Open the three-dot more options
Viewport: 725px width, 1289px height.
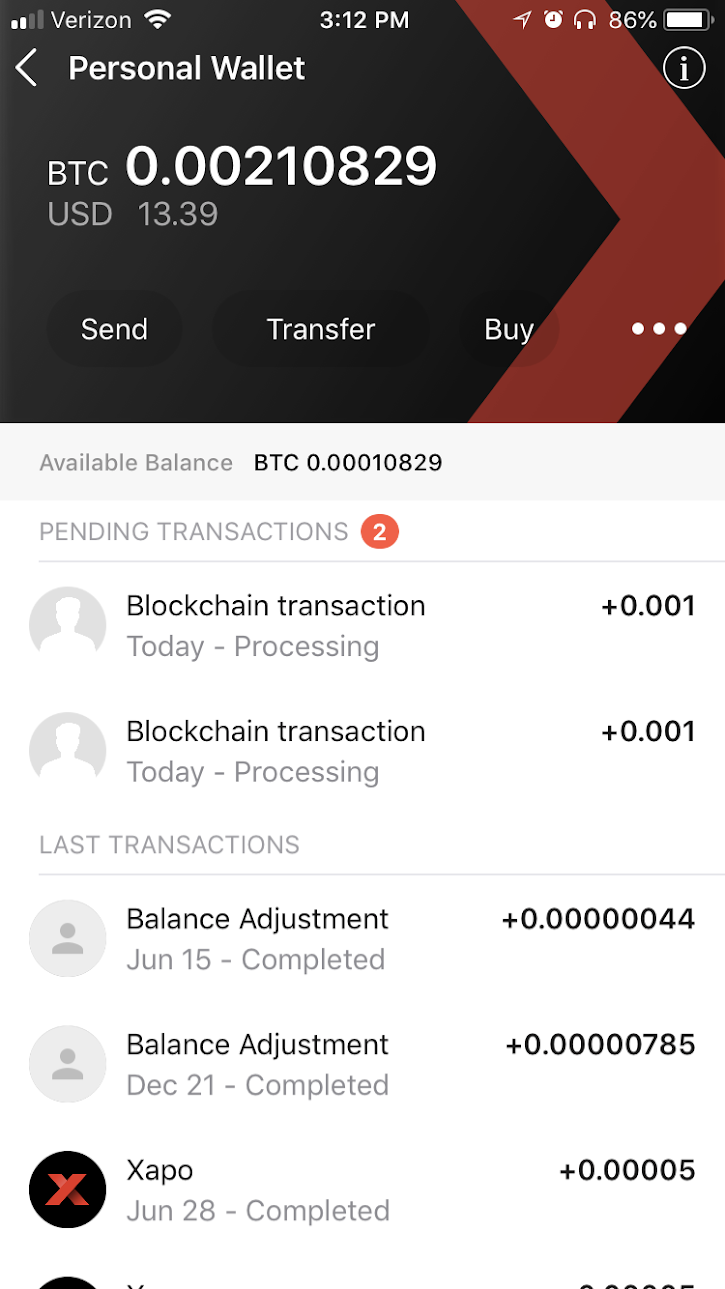point(659,329)
